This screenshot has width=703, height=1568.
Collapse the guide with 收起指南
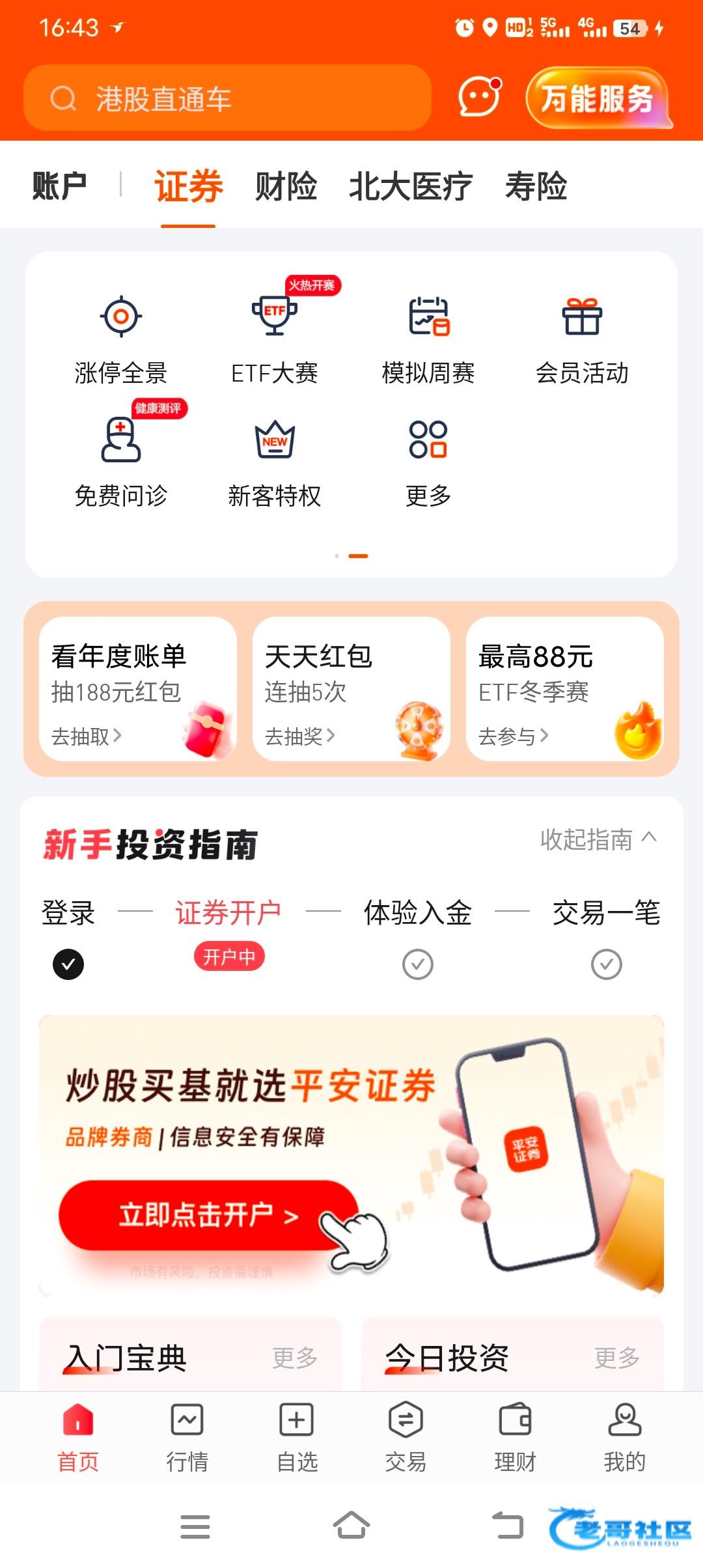599,839
